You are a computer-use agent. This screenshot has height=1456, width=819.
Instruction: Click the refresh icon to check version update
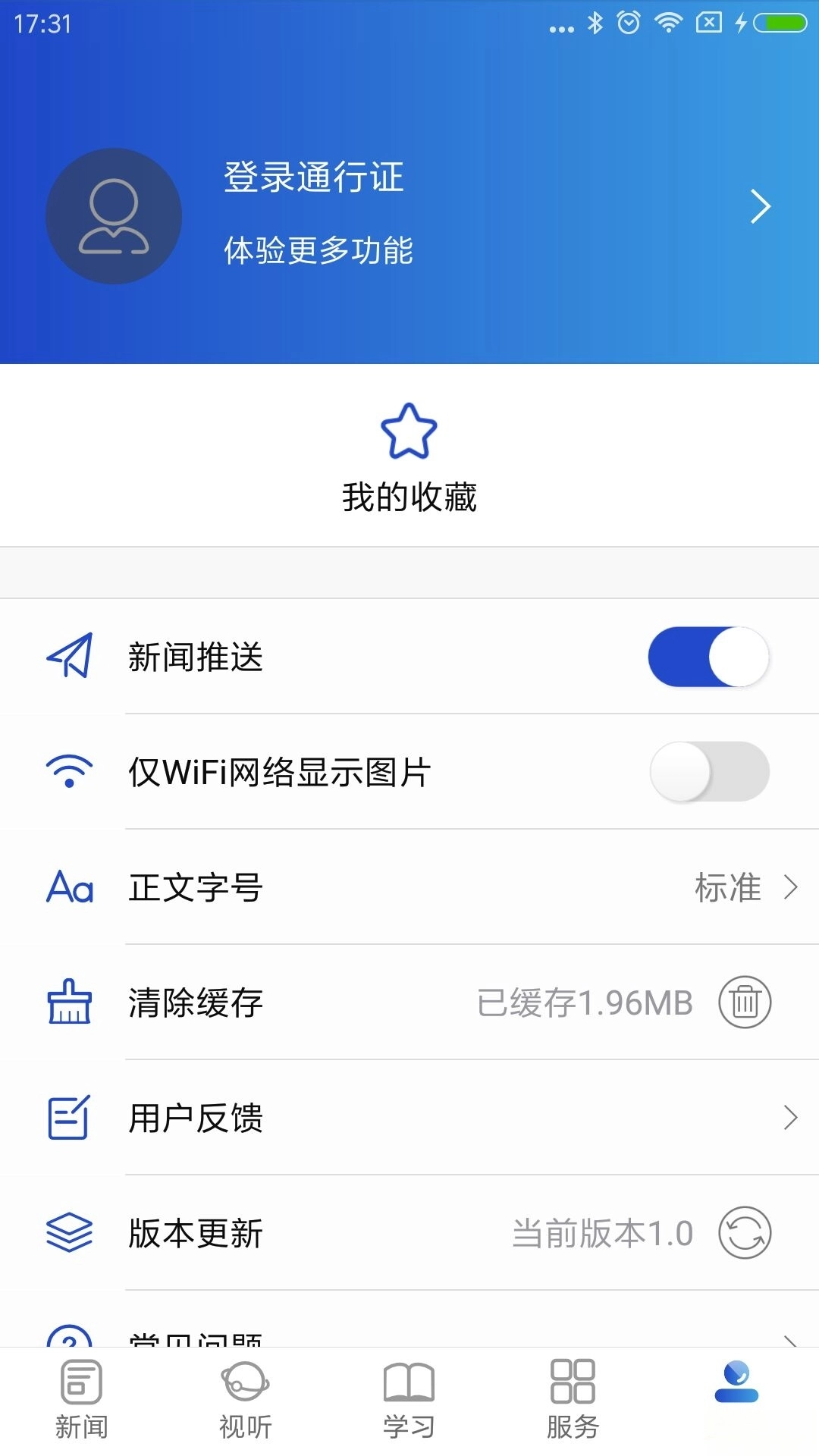(x=744, y=1233)
